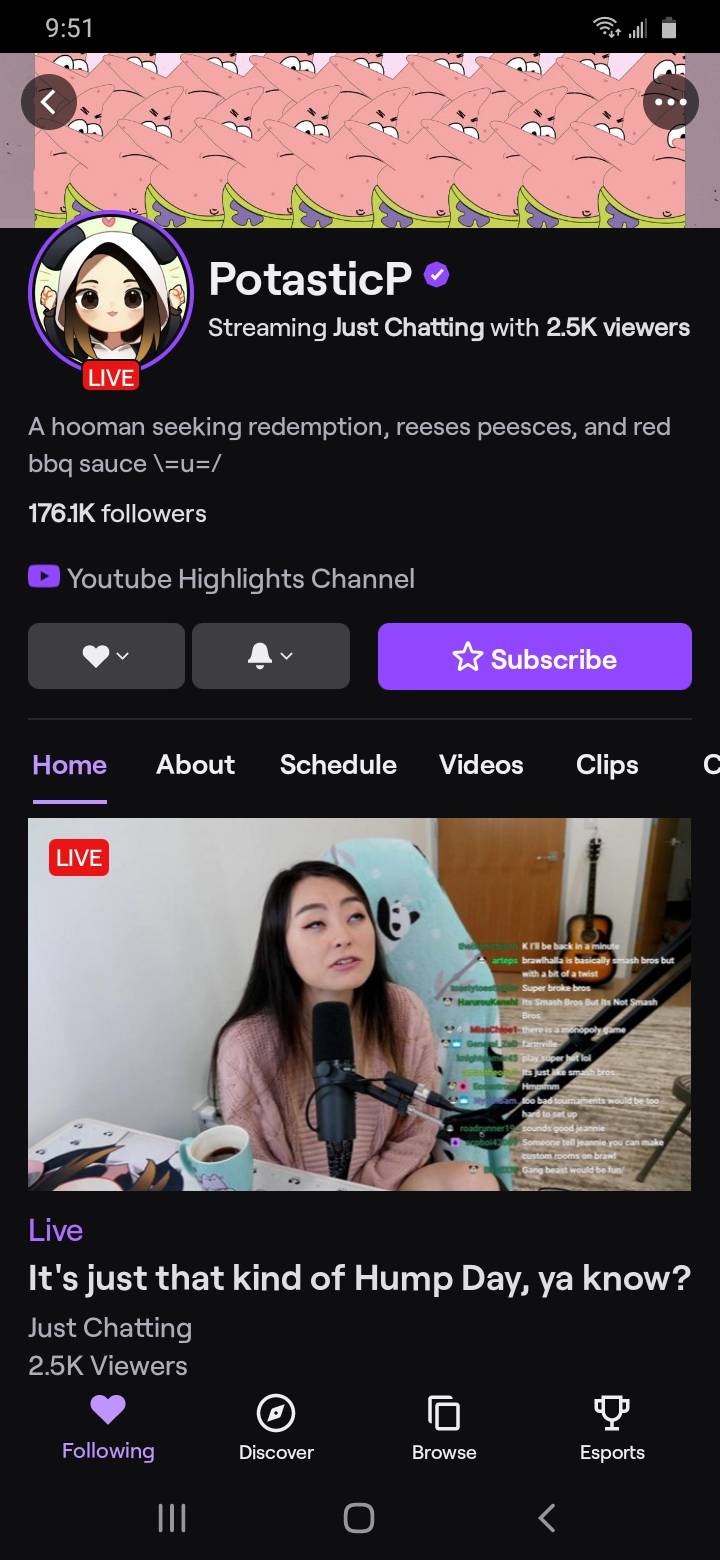
Task: Open the notification bell options
Action: [x=270, y=656]
